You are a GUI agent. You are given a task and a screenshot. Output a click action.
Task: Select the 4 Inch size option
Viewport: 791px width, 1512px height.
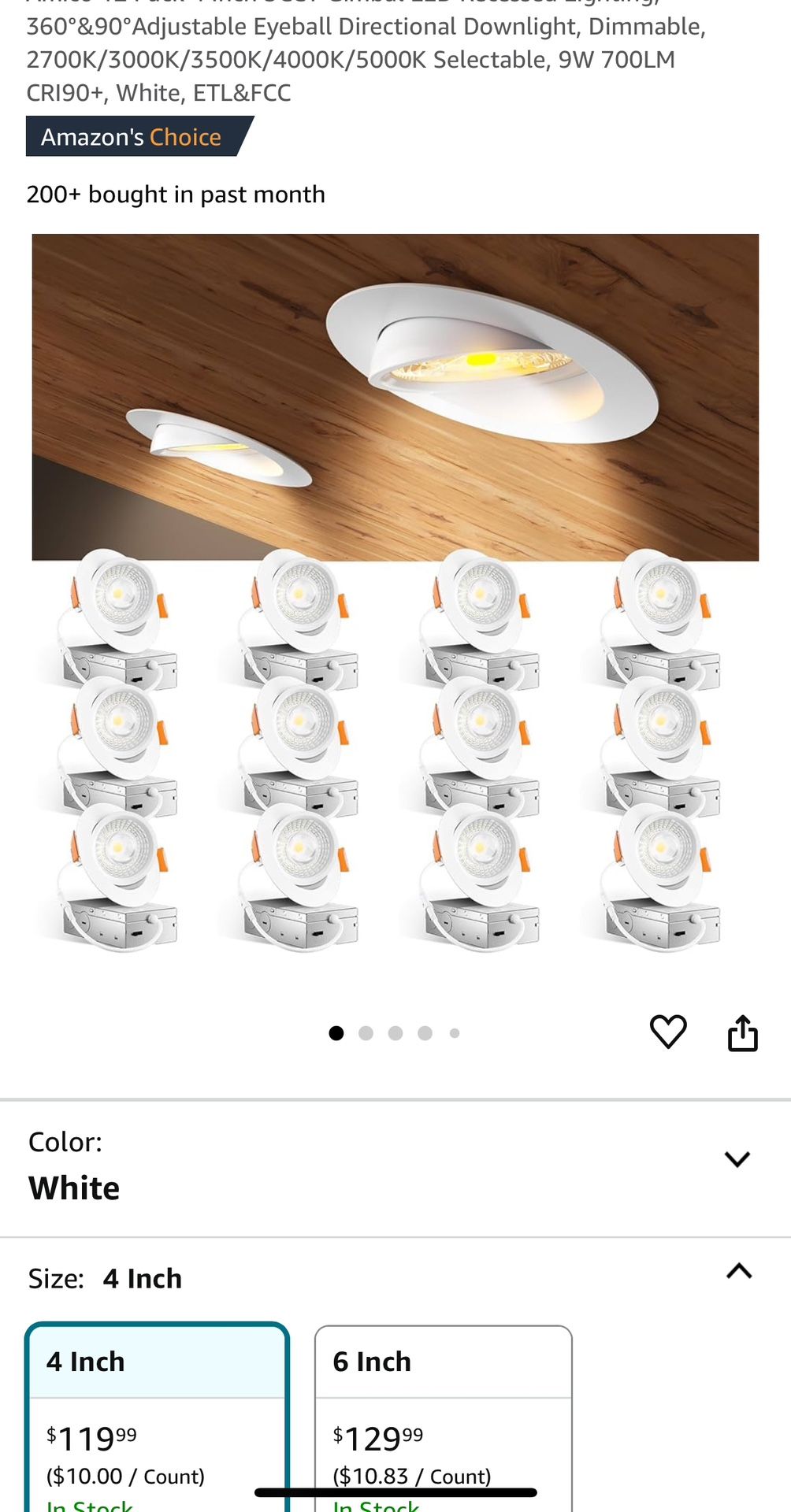157,1410
